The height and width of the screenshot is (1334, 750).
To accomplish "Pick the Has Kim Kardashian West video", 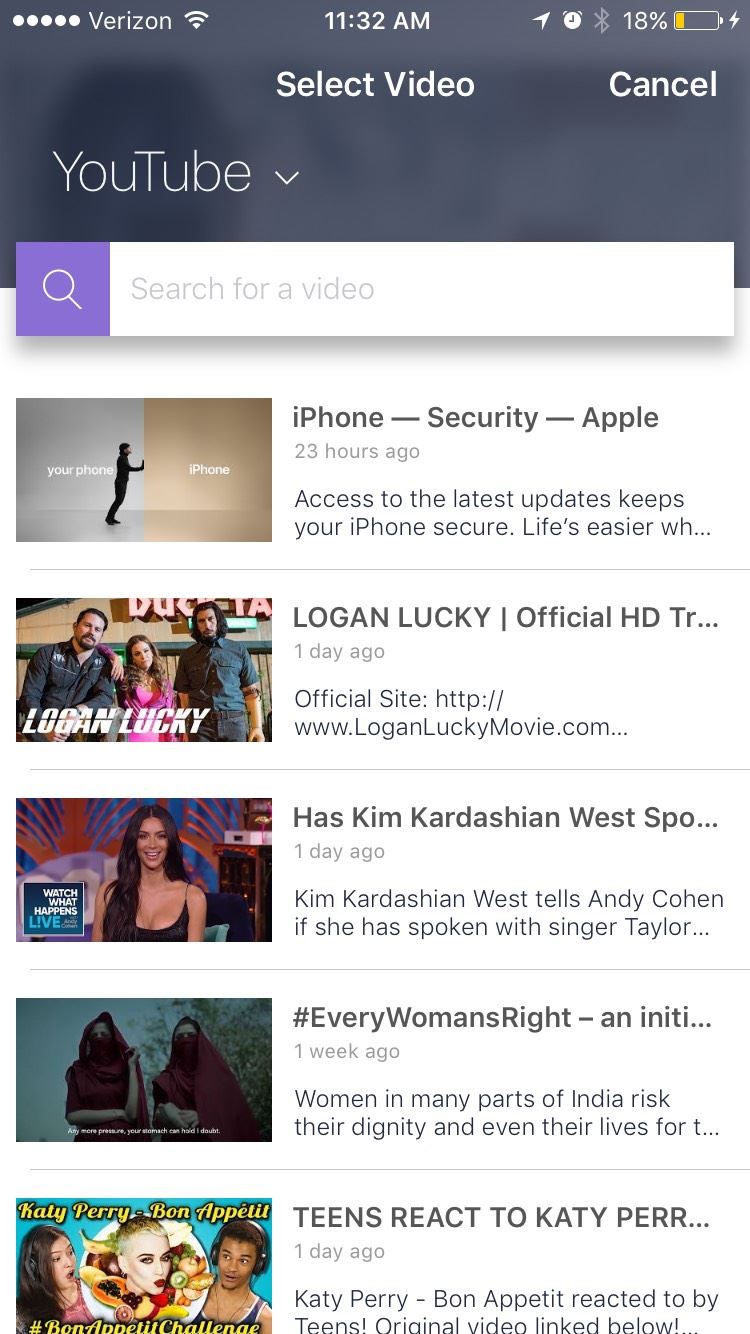I will pos(375,870).
